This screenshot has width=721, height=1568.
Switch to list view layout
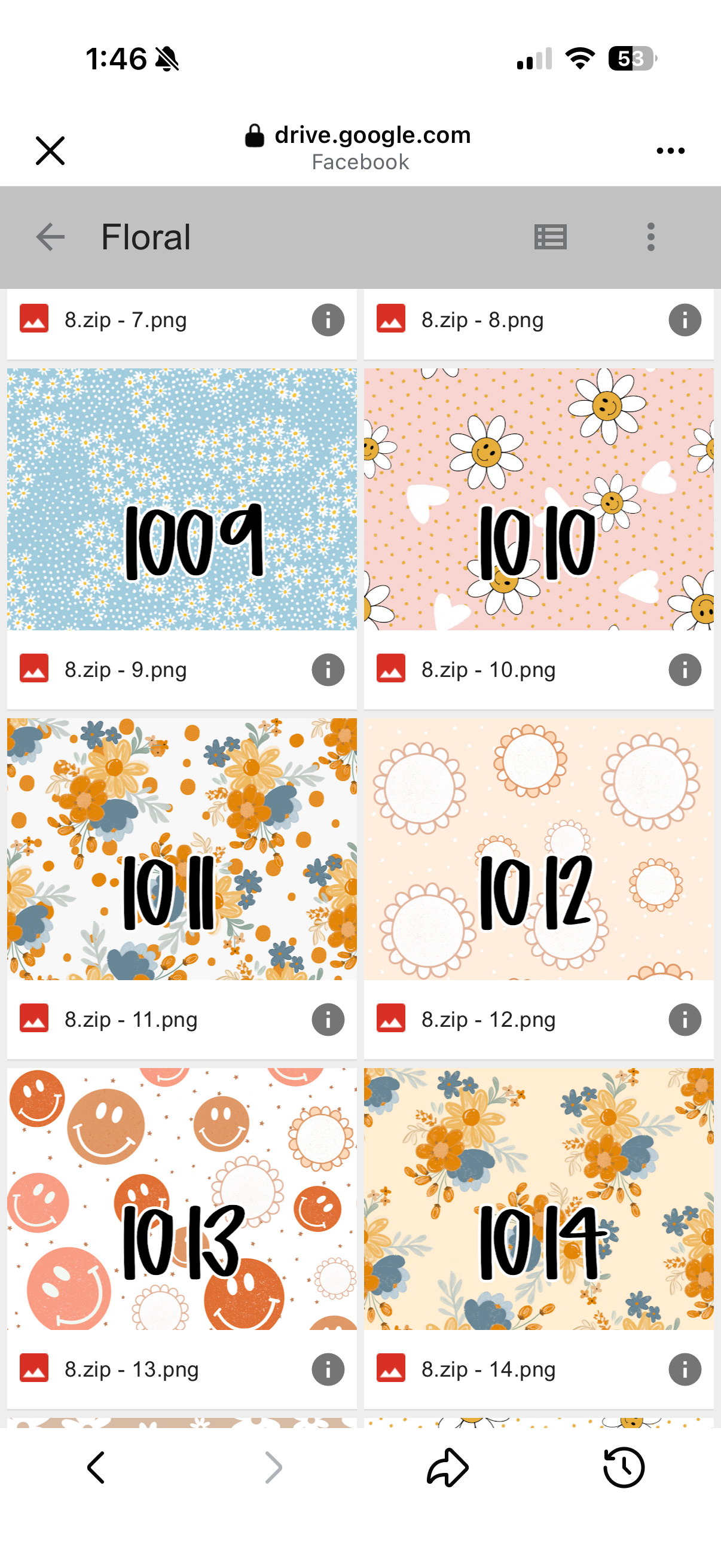pyautogui.click(x=550, y=237)
